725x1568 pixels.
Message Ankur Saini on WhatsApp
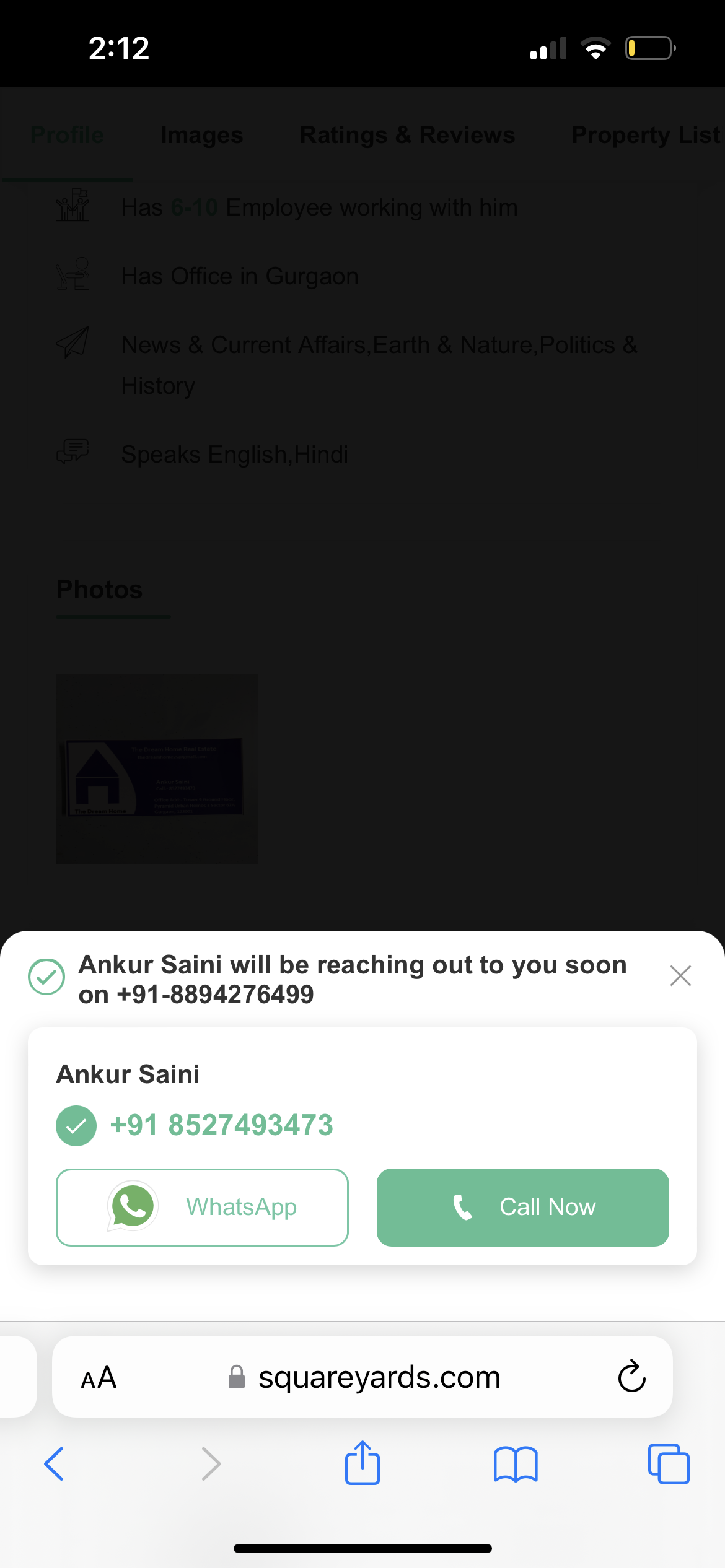(x=202, y=1207)
